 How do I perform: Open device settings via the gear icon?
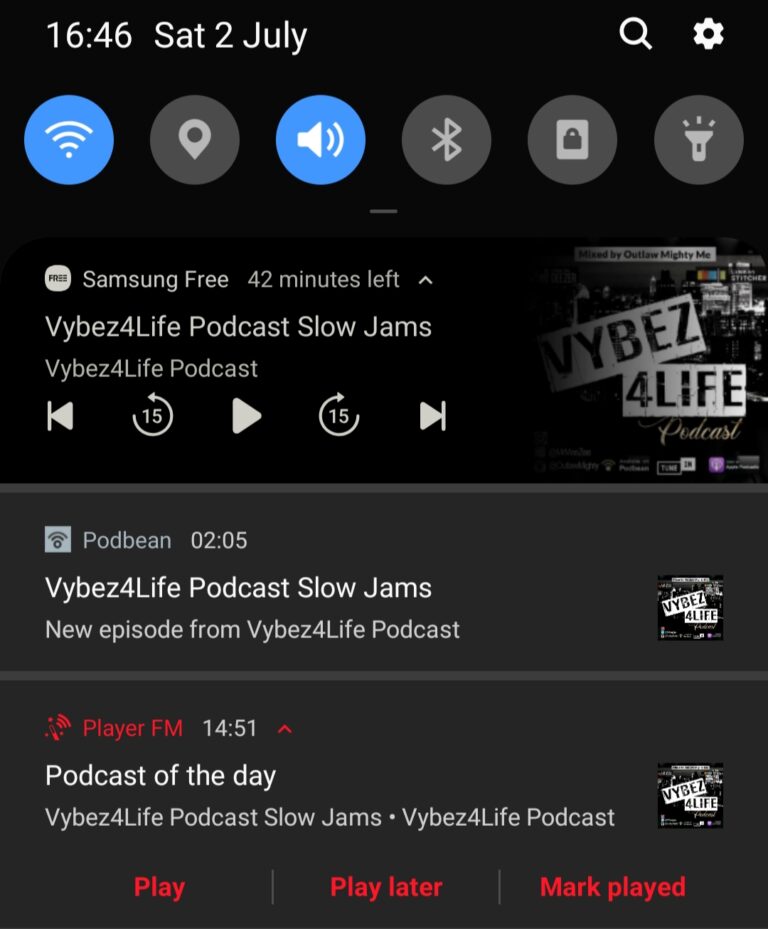click(709, 33)
